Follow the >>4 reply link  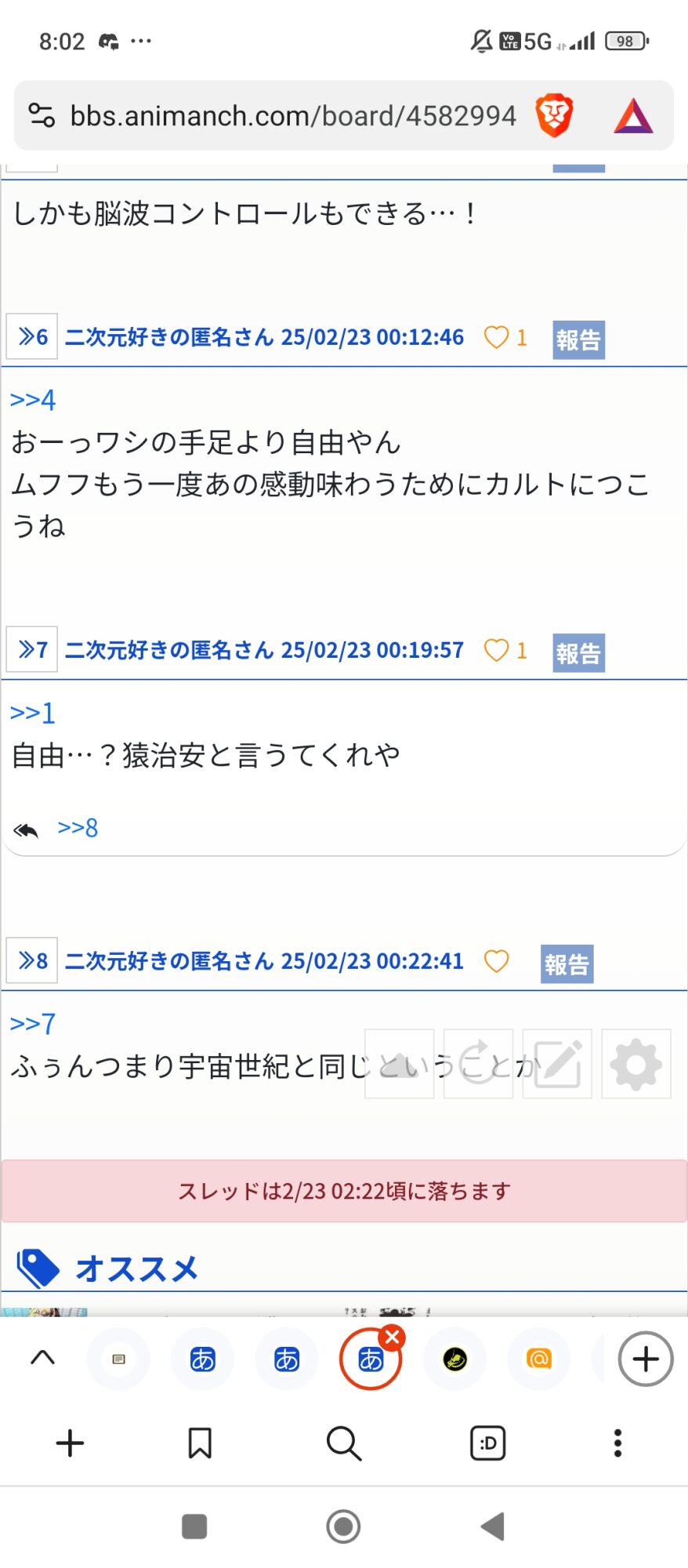[32, 400]
